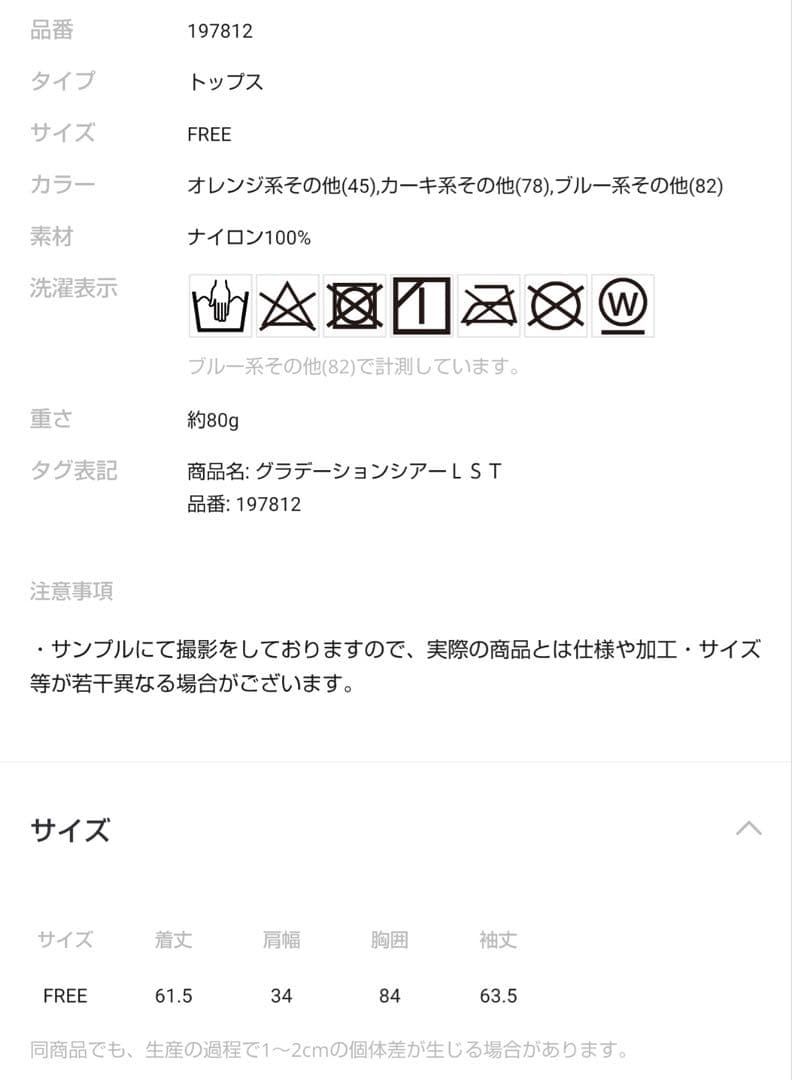Screen dimensions: 792x1080
Task: Collapse the サイズ section chevron
Action: point(749,828)
